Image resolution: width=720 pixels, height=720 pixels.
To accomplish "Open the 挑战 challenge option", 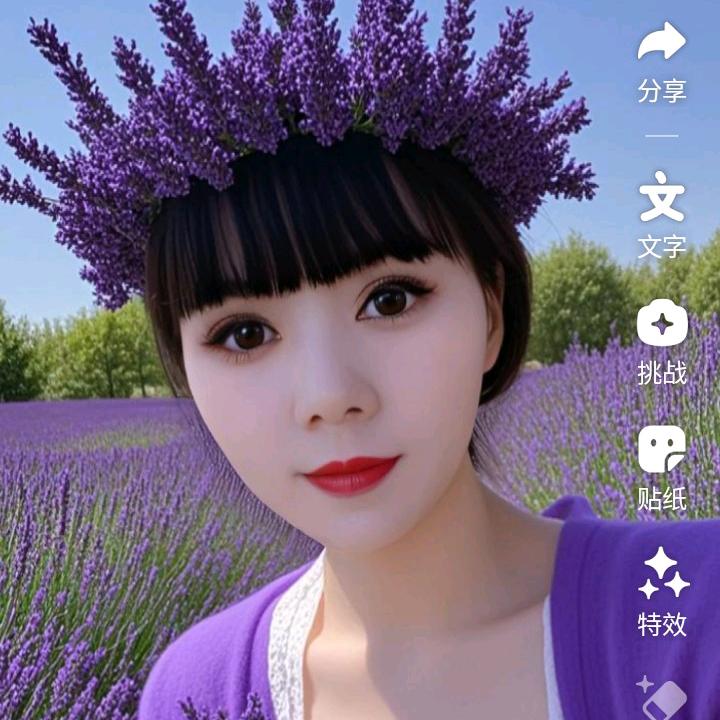I will [x=662, y=324].
